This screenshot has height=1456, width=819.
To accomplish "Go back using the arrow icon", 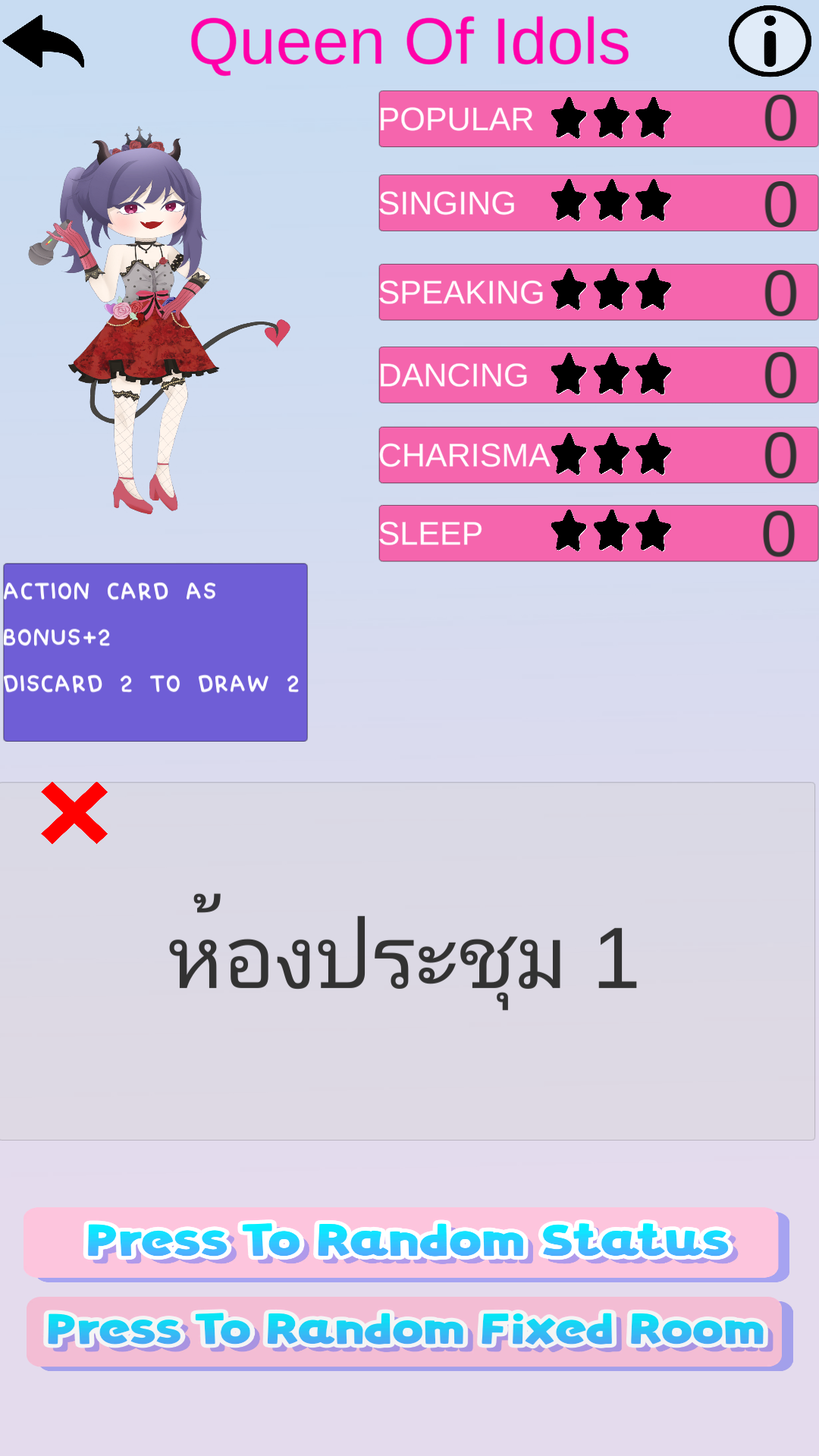I will click(44, 42).
